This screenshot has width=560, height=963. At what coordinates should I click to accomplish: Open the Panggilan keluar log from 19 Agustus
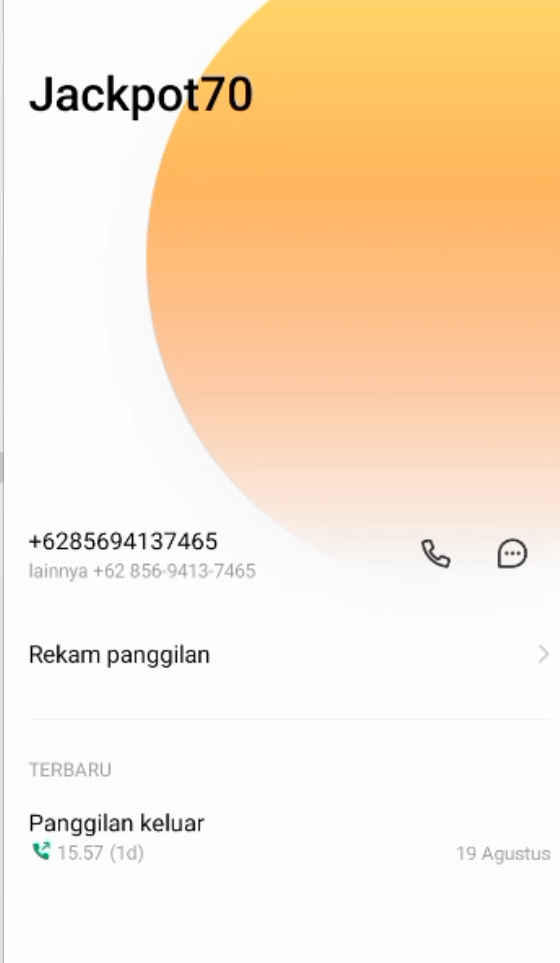(289, 838)
